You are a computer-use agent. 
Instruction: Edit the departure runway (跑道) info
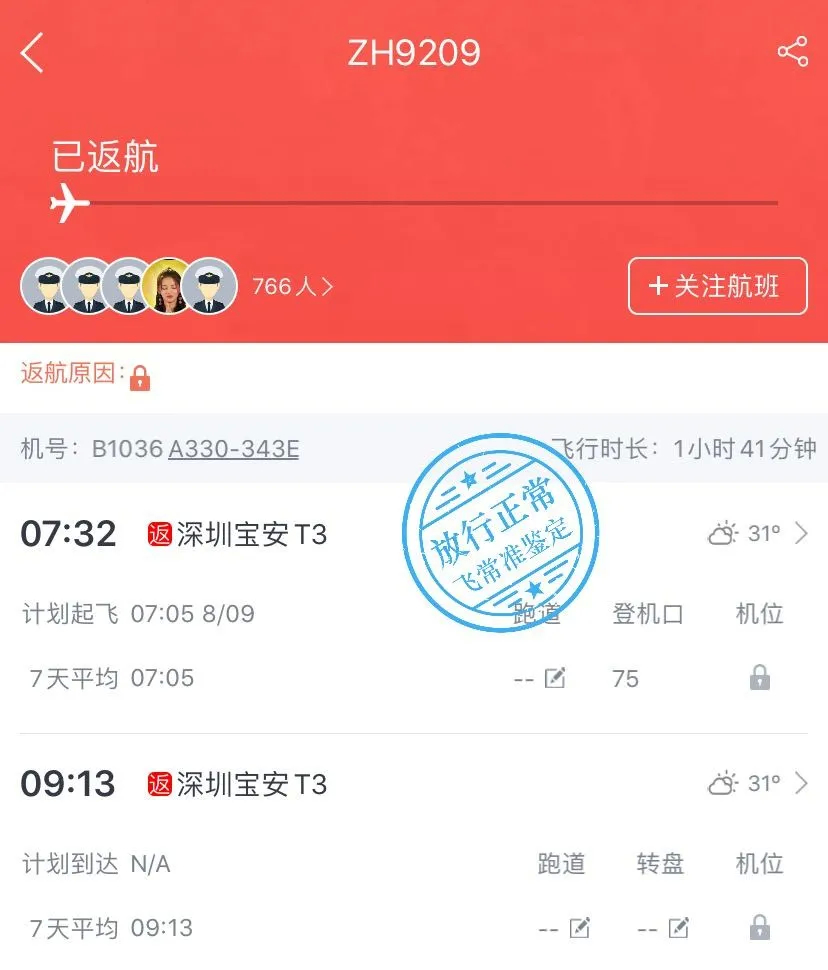(x=554, y=679)
